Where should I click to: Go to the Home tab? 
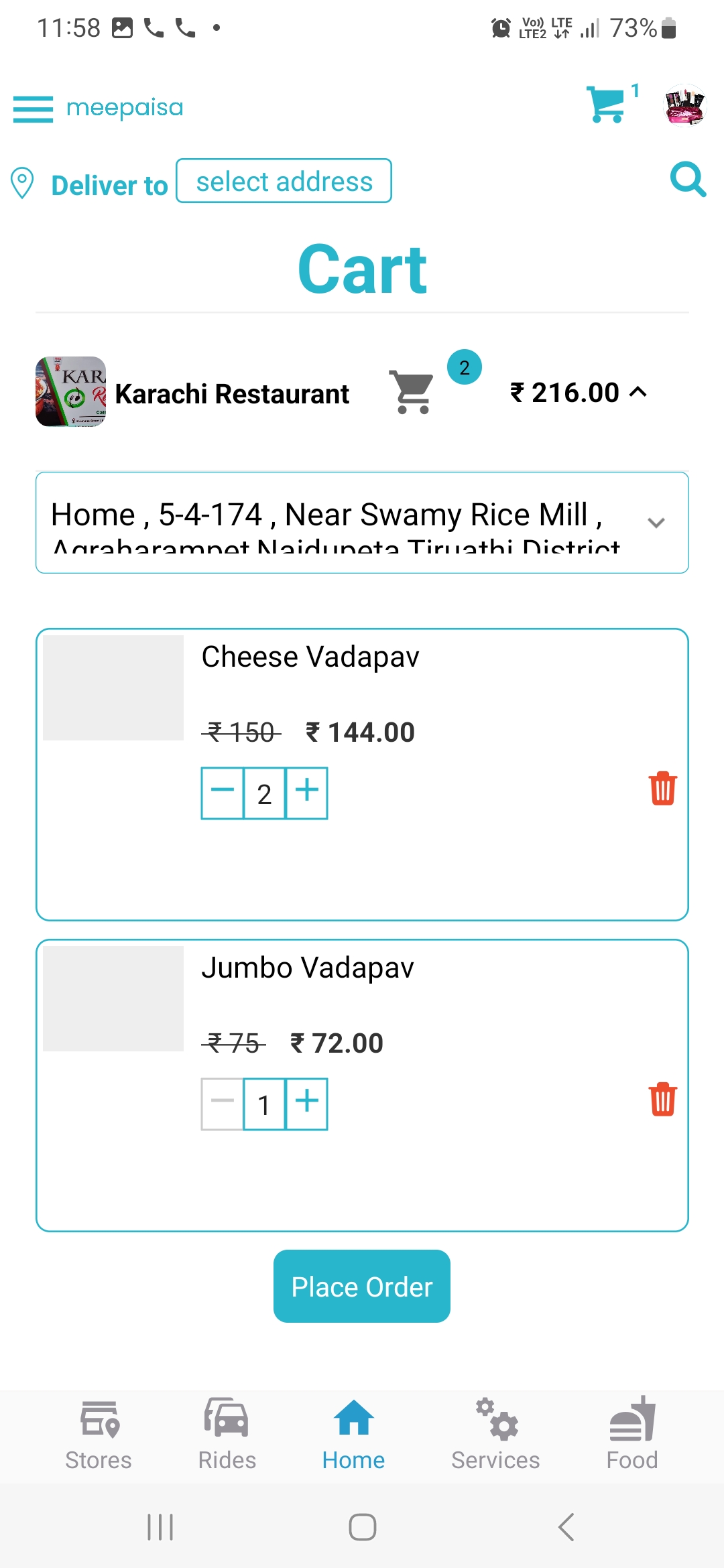[353, 1434]
